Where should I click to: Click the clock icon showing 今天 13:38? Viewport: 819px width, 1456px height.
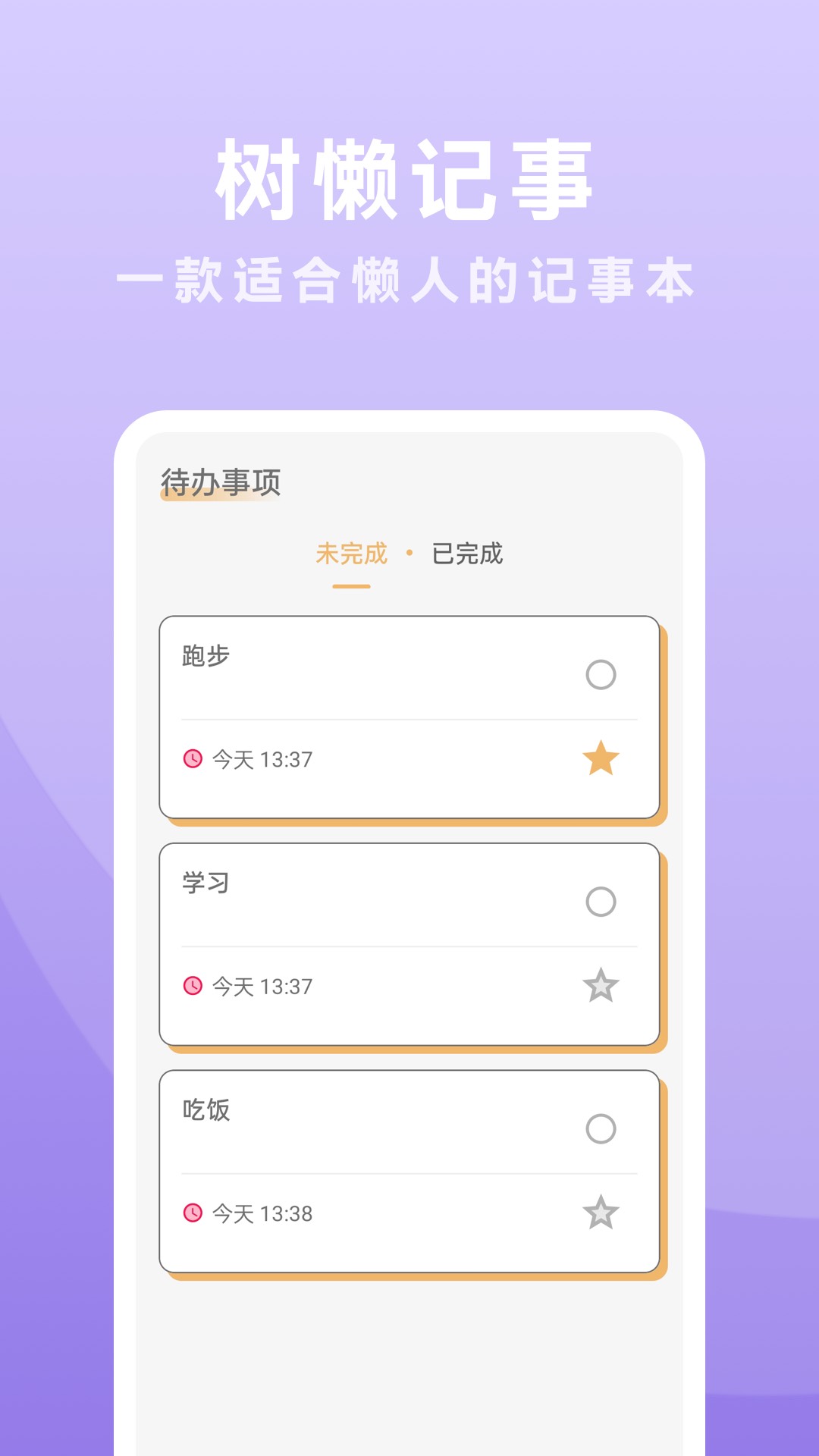(x=194, y=1213)
